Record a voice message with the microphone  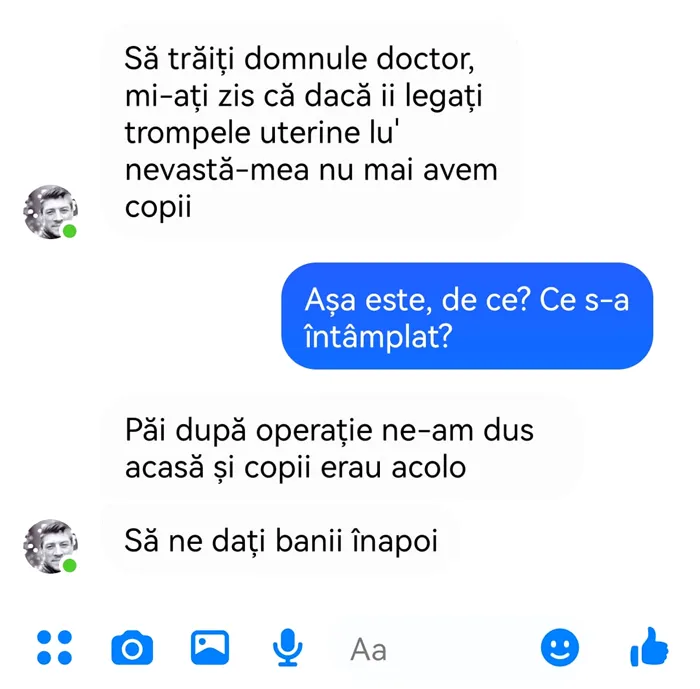288,649
